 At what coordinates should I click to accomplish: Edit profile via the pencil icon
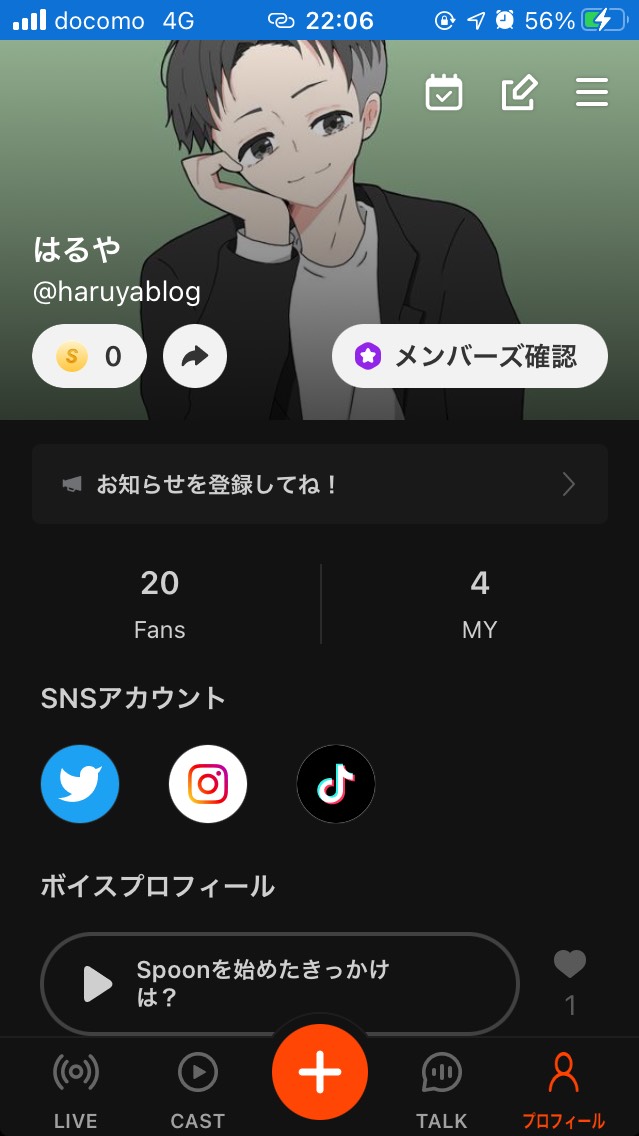pos(519,93)
